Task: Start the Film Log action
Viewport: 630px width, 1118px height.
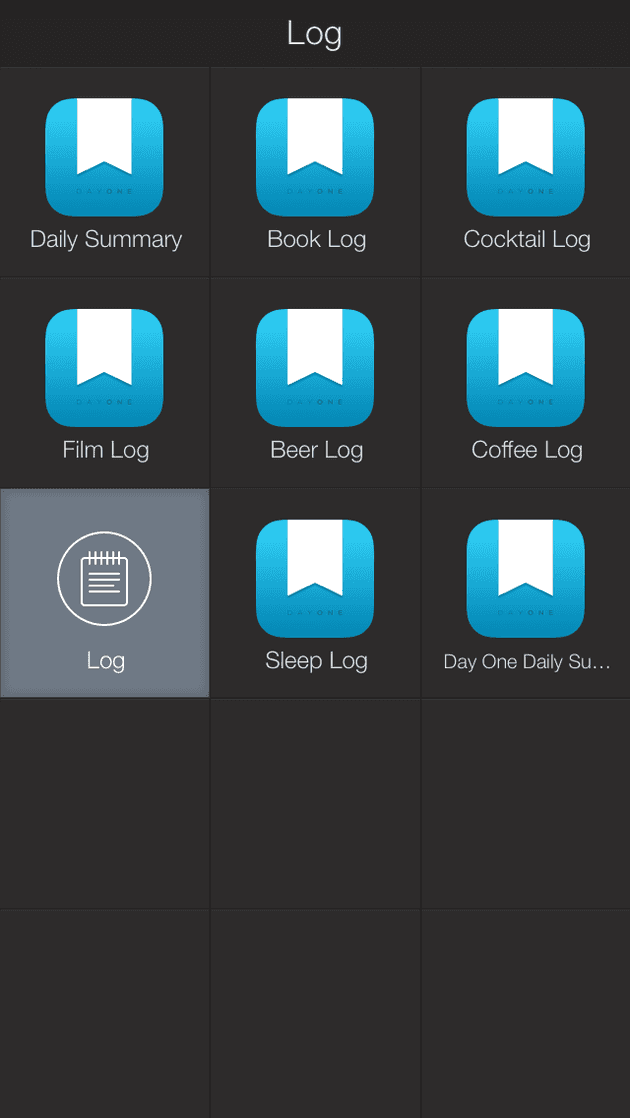Action: tap(105, 382)
